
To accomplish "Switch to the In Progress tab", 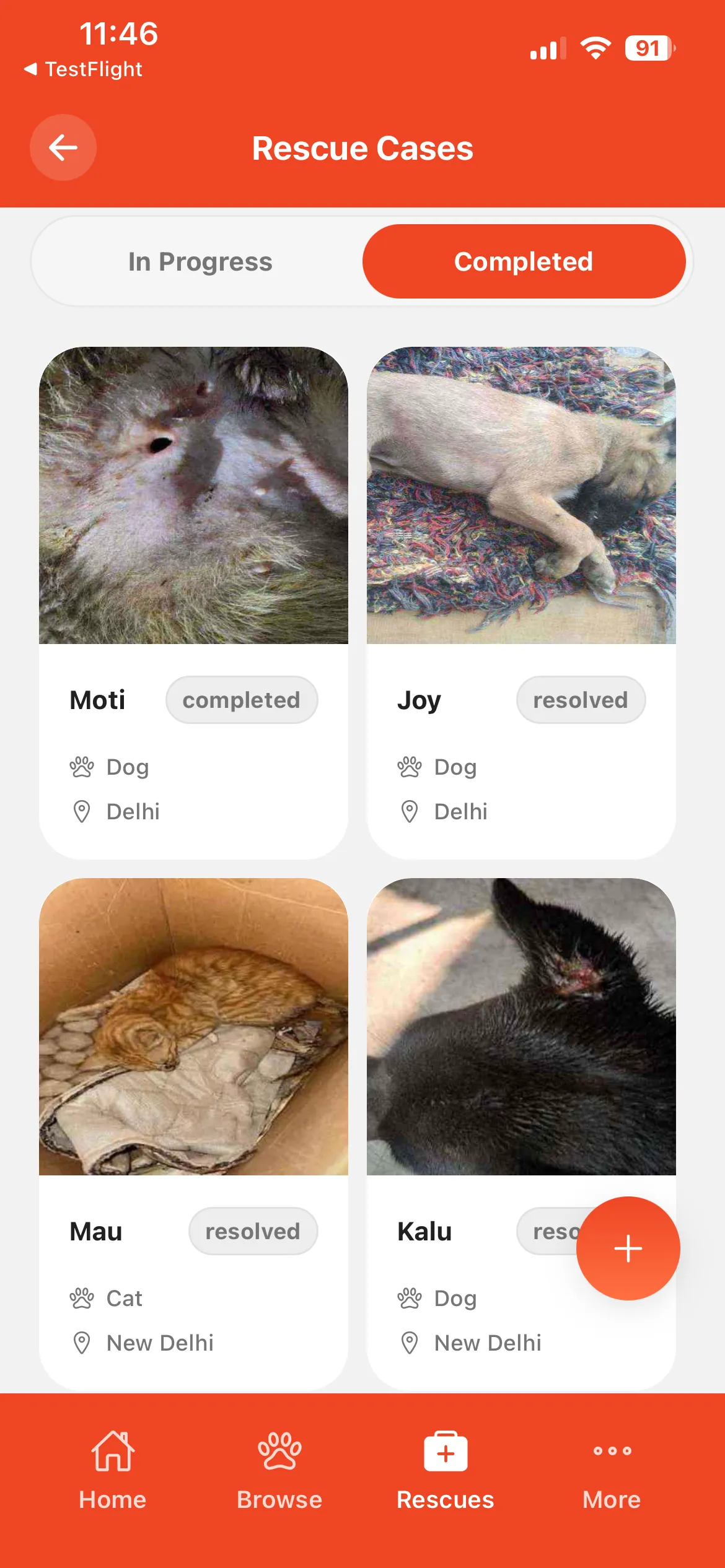I will pos(200,261).
